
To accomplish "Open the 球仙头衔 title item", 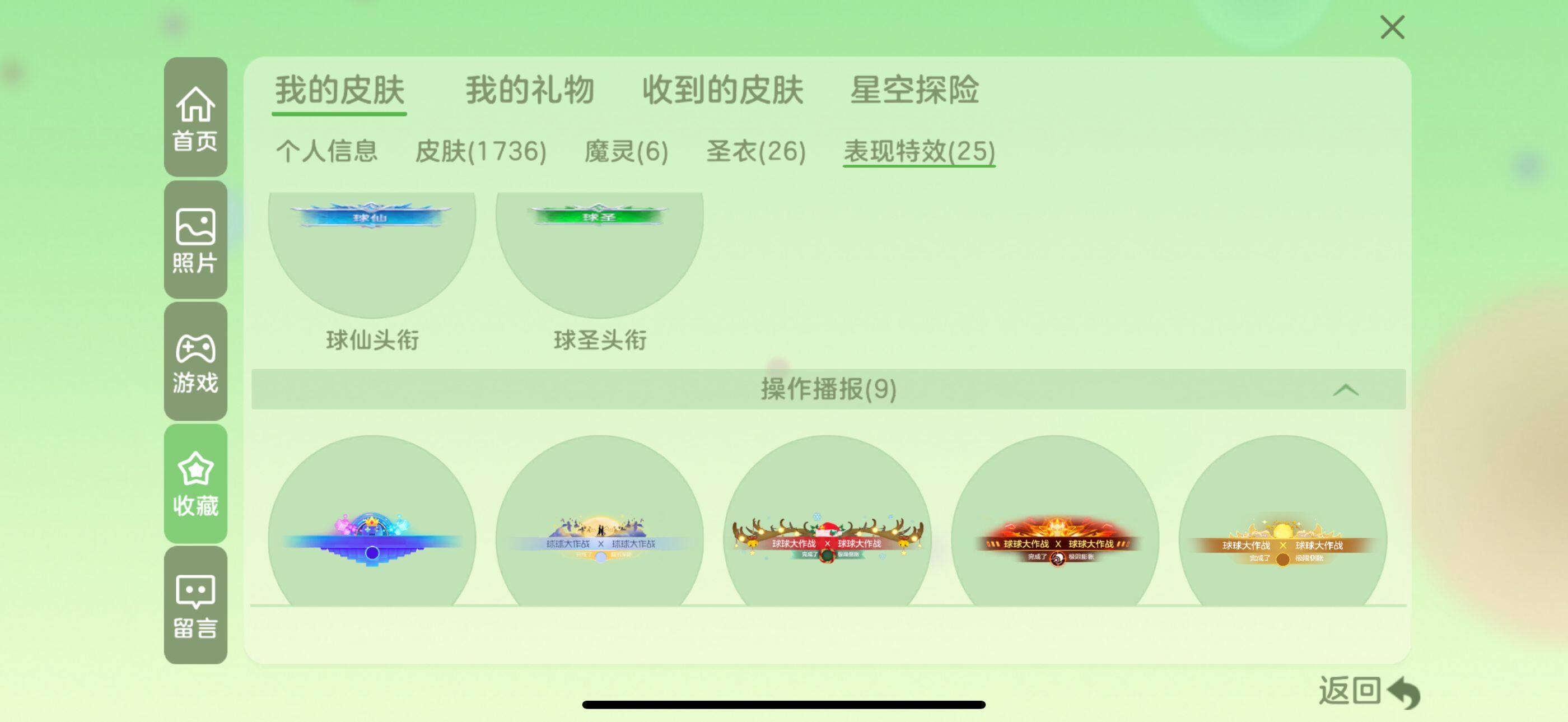I will coord(372,255).
